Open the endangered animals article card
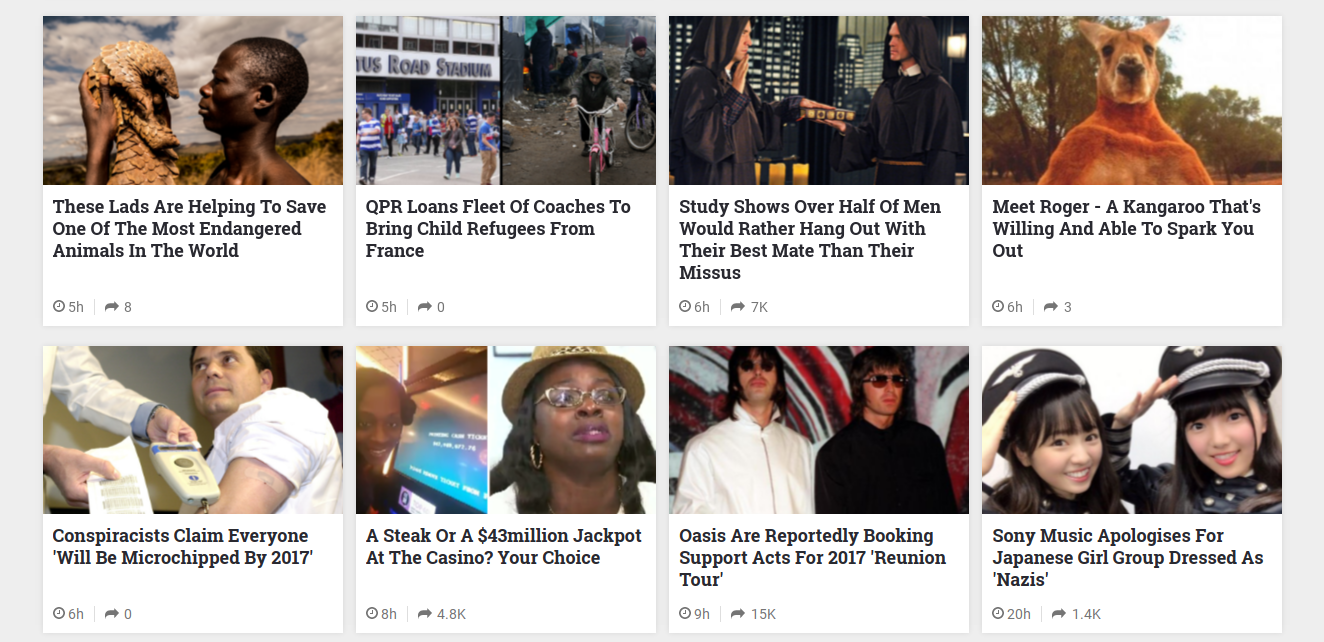The image size is (1324, 642). pyautogui.click(x=189, y=228)
